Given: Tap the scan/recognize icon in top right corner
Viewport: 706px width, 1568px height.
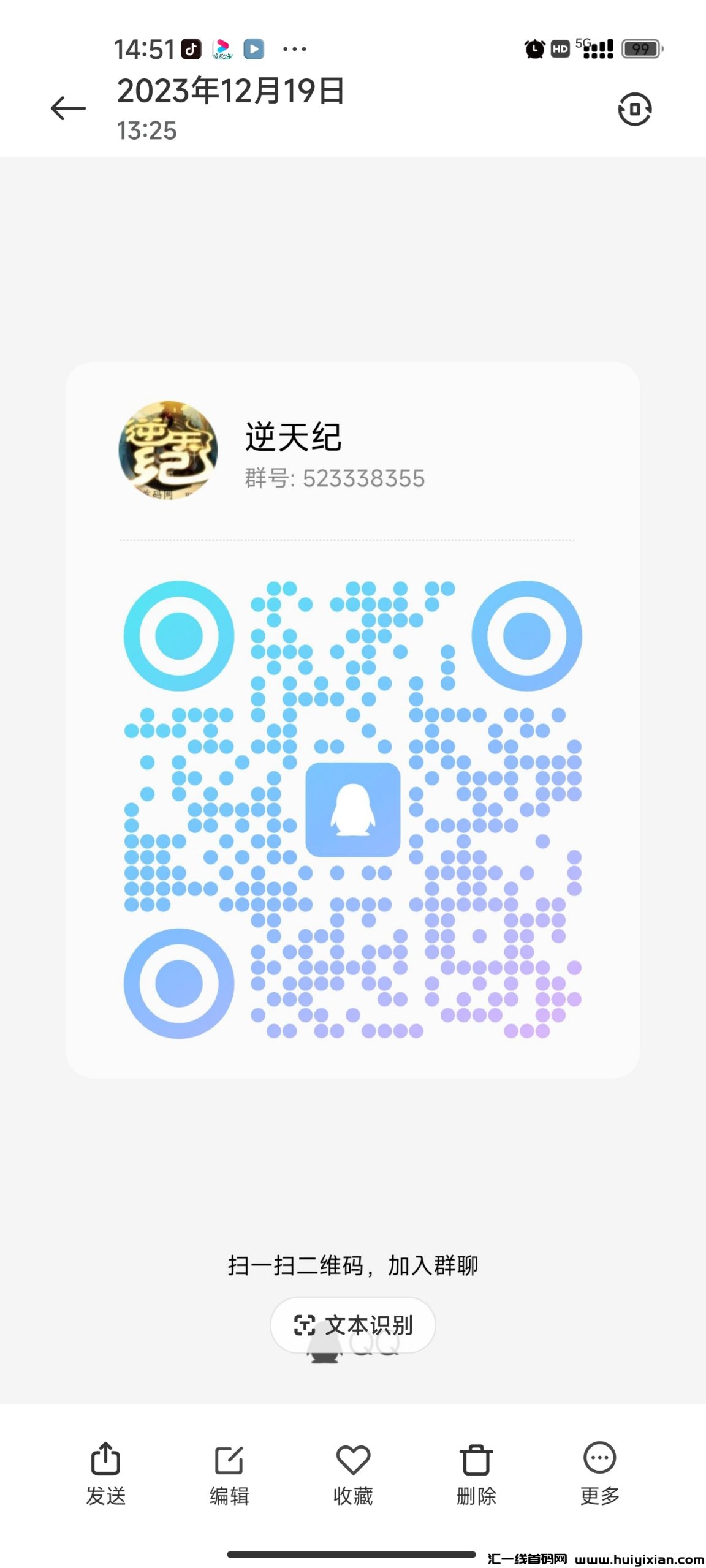Looking at the screenshot, I should pyautogui.click(x=635, y=108).
